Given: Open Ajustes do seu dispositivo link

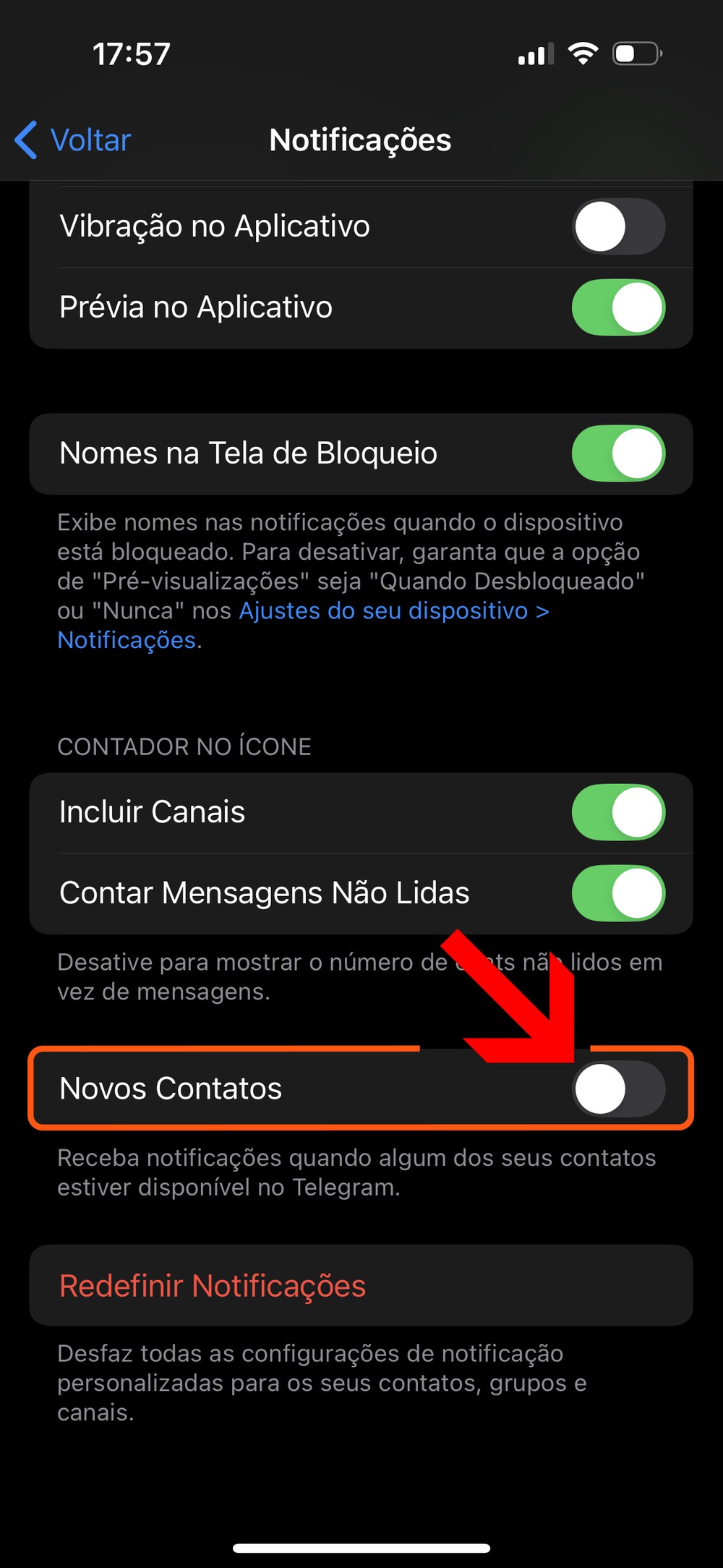Looking at the screenshot, I should 393,611.
